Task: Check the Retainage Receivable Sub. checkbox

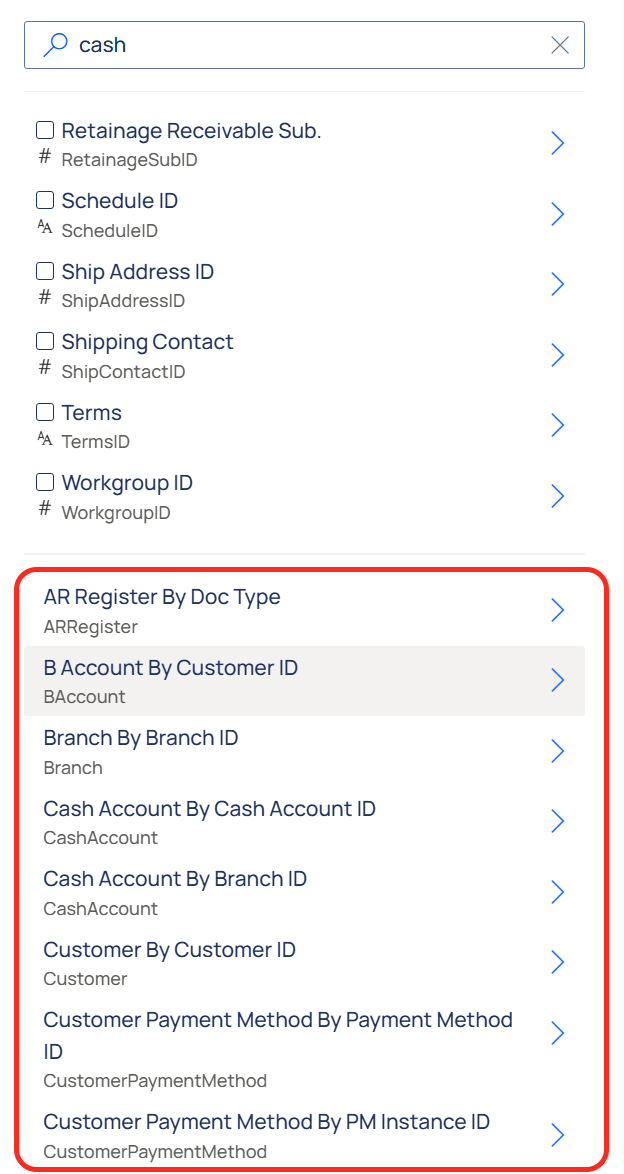Action: [x=45, y=130]
